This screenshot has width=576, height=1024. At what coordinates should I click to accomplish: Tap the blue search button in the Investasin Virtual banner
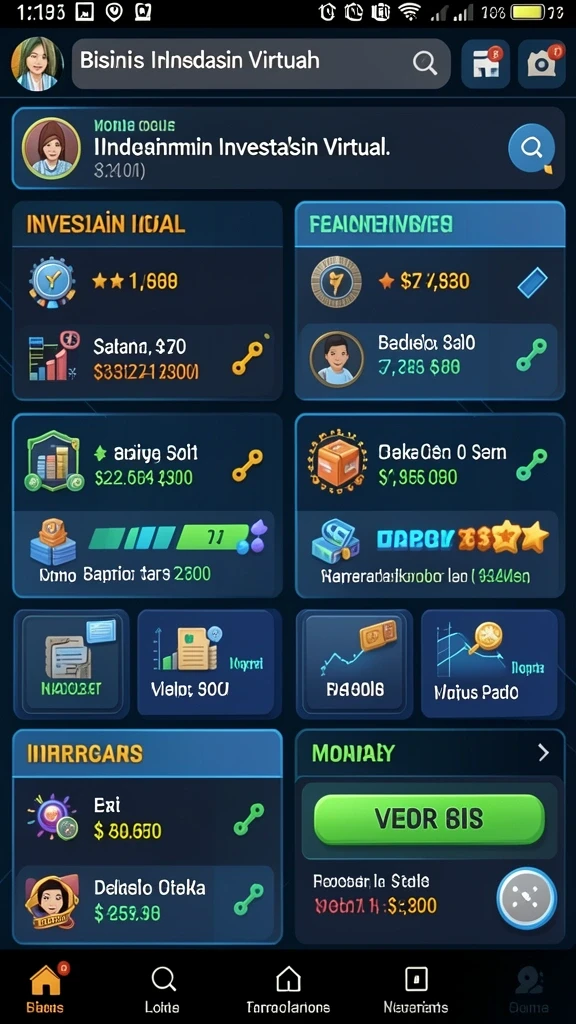532,148
